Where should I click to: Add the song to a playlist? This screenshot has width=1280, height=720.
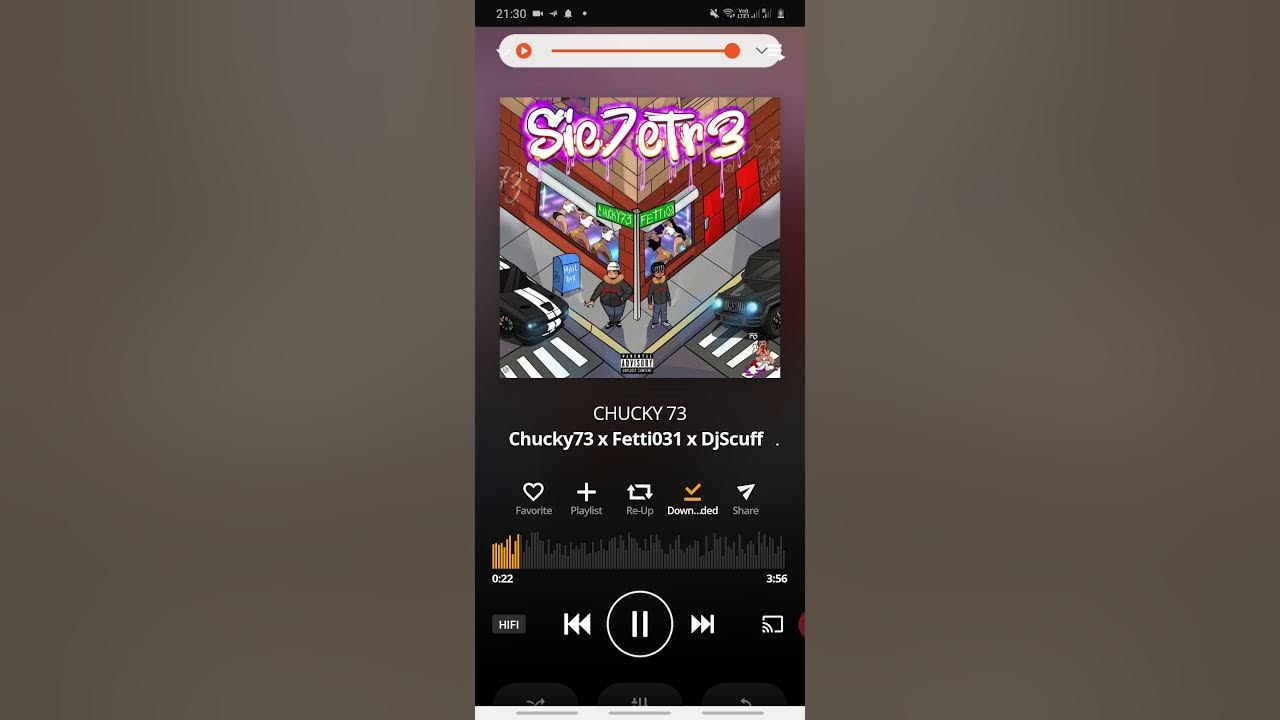pos(586,497)
